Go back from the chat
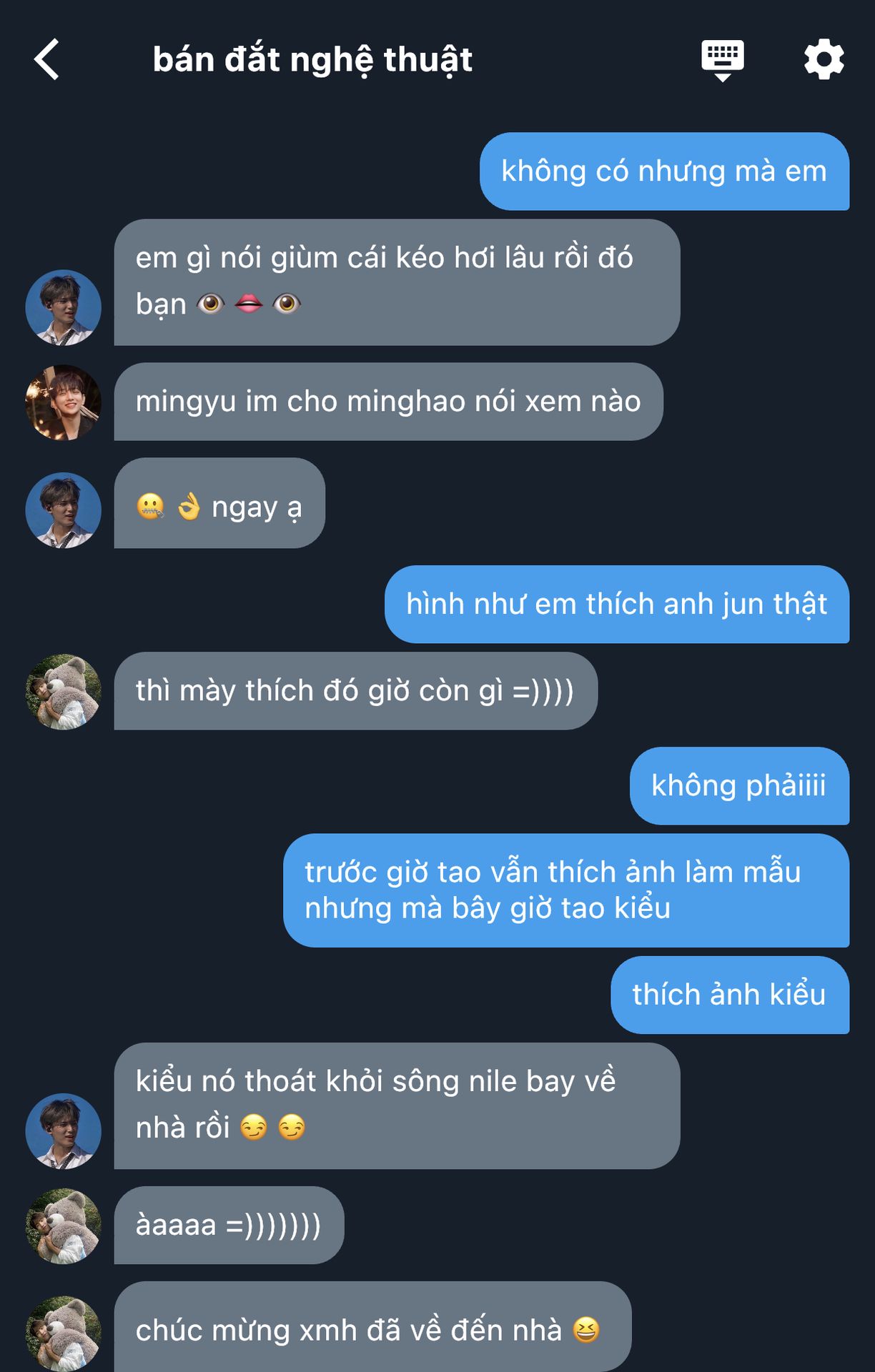Image resolution: width=875 pixels, height=1372 pixels. 47,59
